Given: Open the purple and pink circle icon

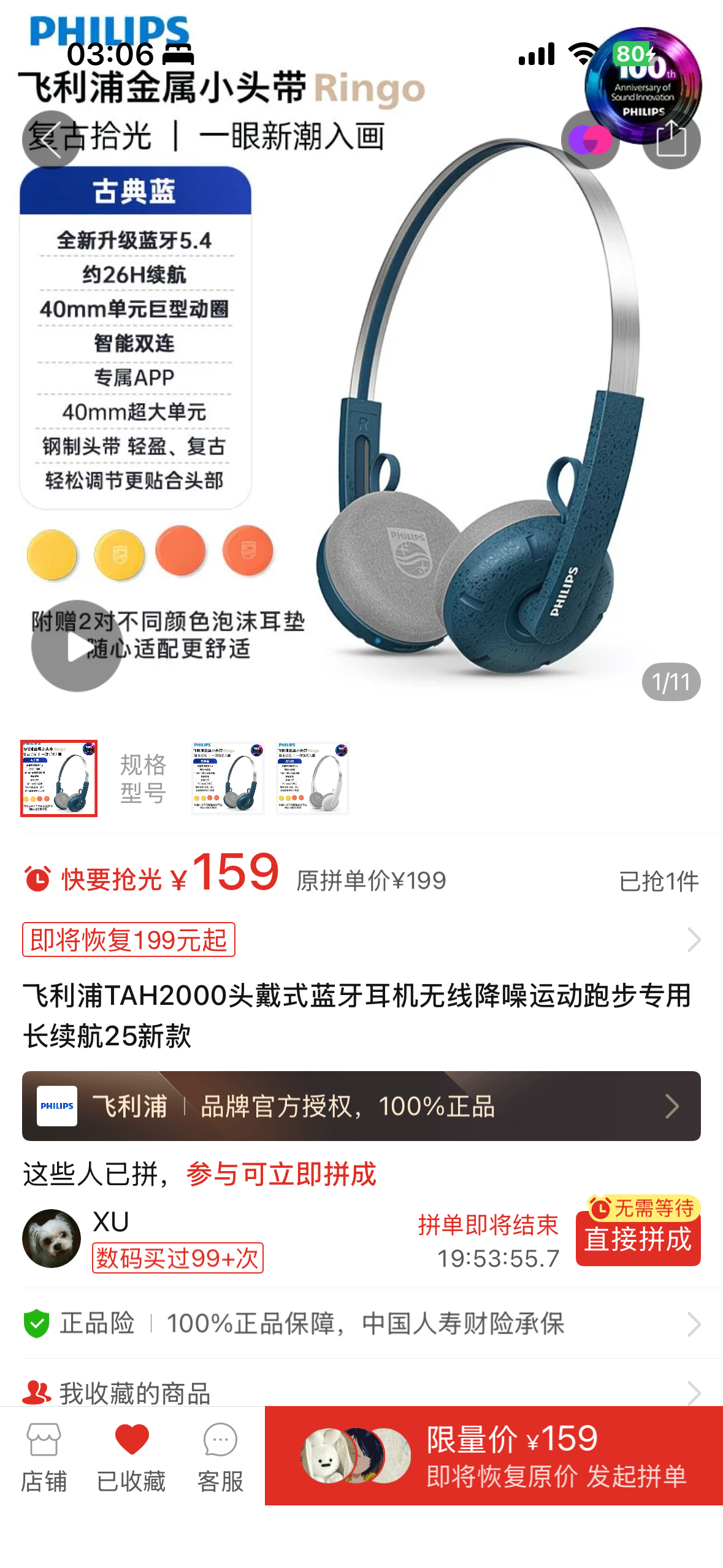Looking at the screenshot, I should (x=590, y=140).
